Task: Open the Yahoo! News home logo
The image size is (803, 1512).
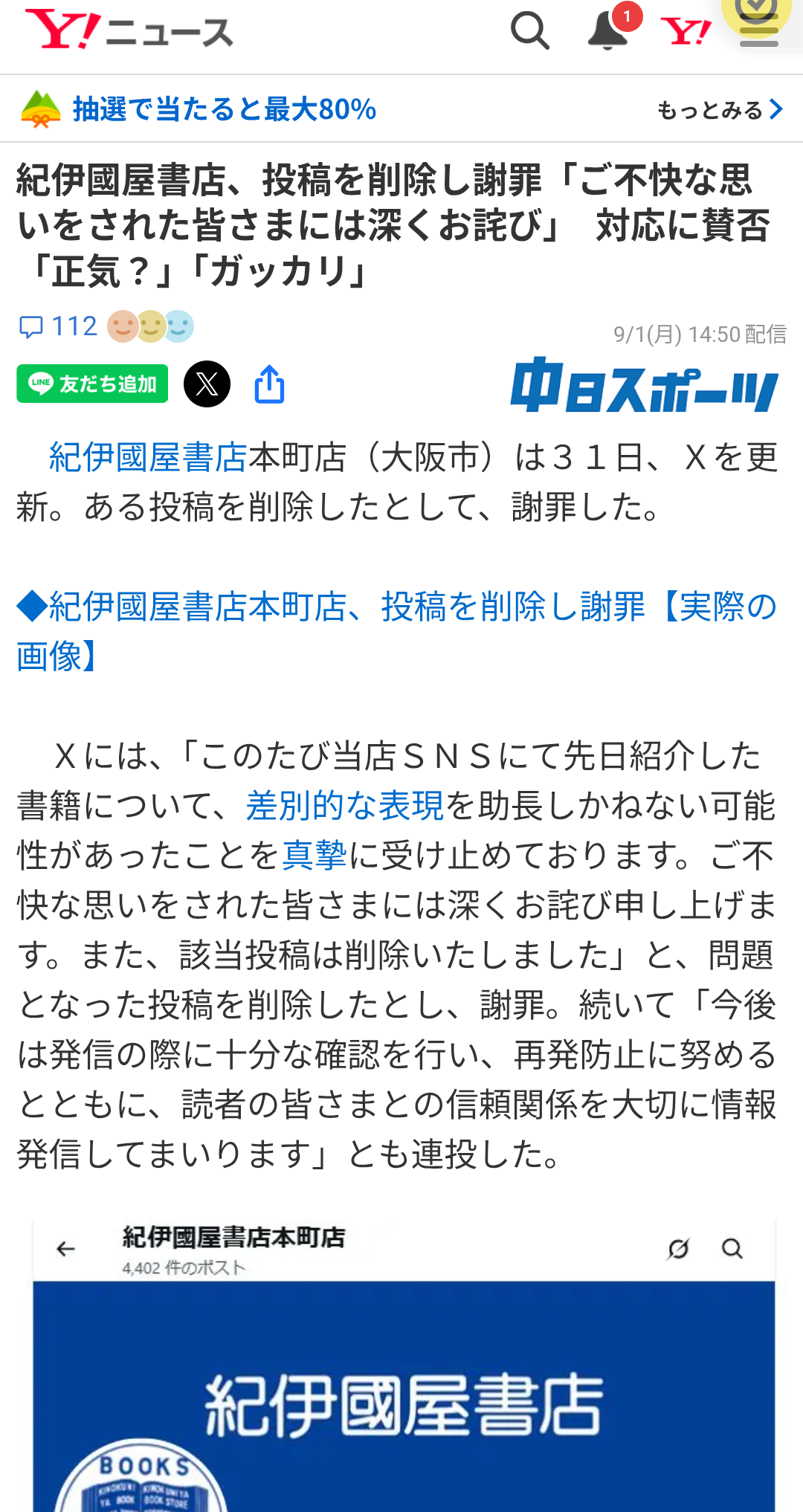Action: 129,31
